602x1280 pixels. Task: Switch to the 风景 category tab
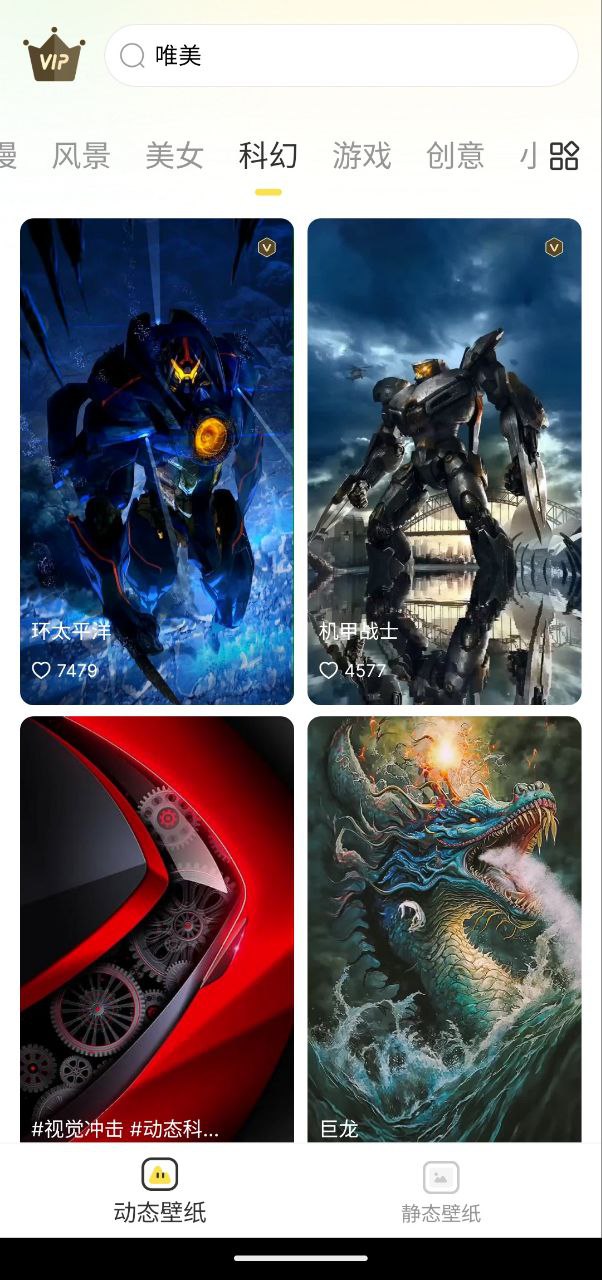[81, 156]
